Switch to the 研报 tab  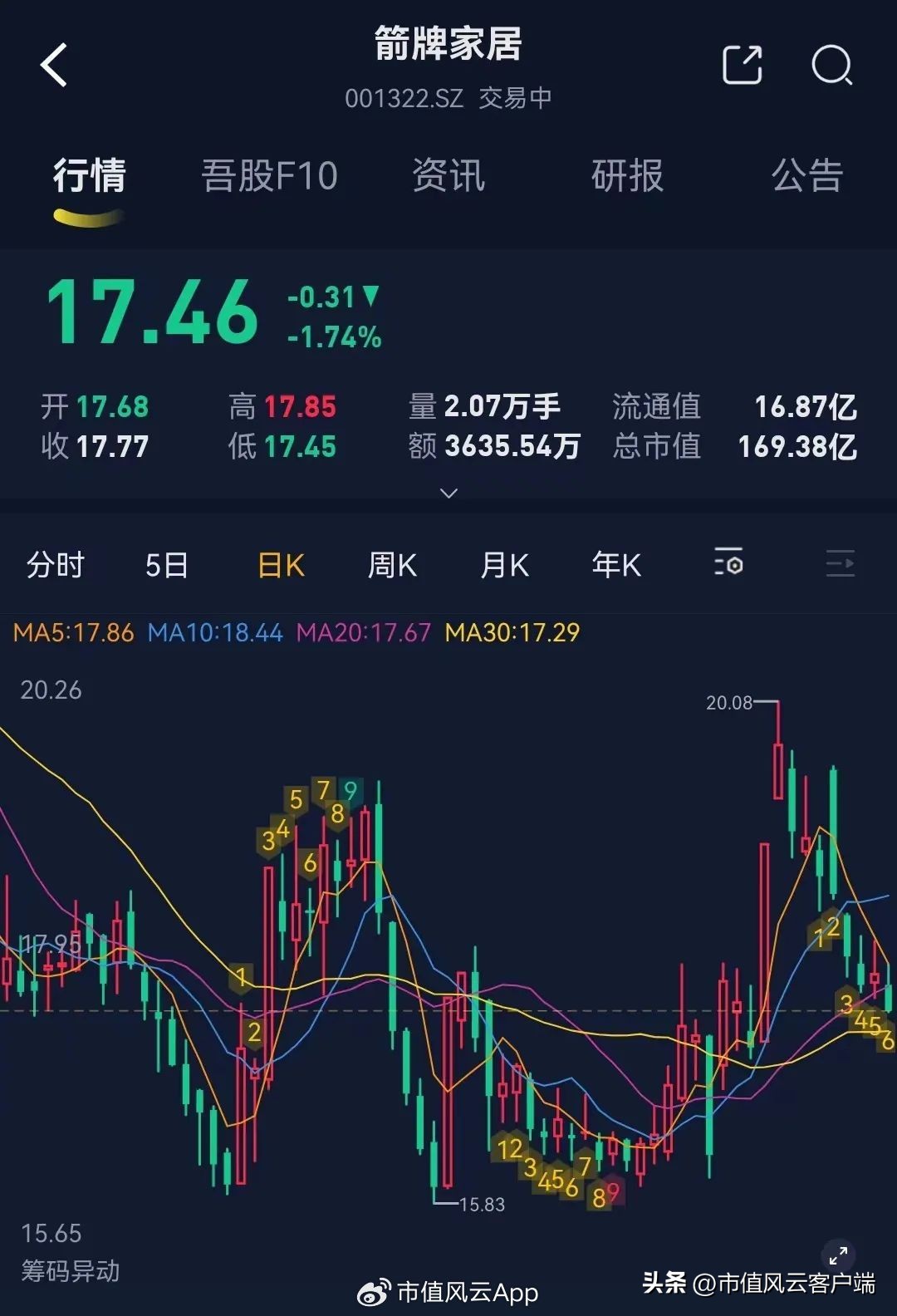(x=628, y=176)
